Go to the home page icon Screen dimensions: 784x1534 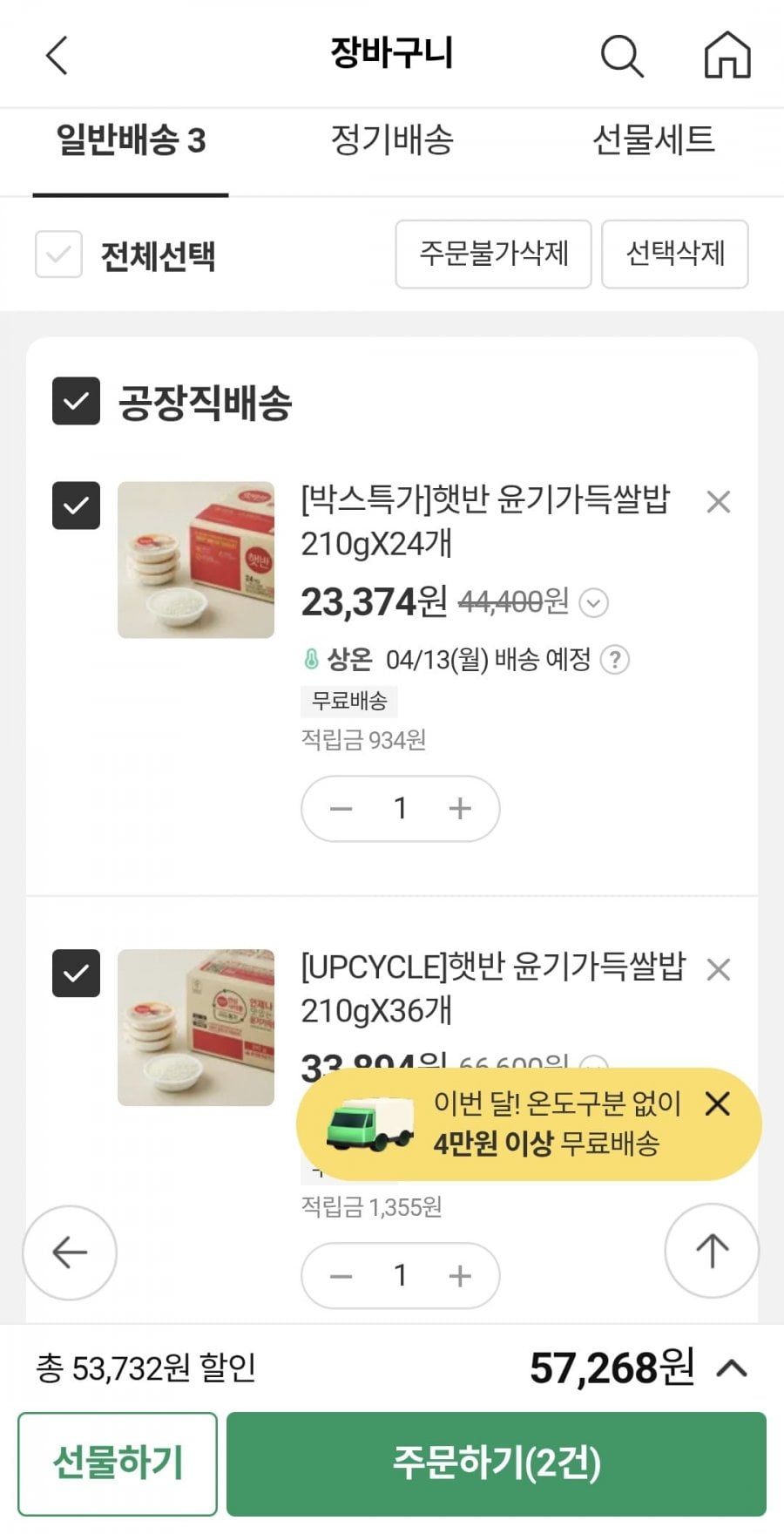point(727,56)
